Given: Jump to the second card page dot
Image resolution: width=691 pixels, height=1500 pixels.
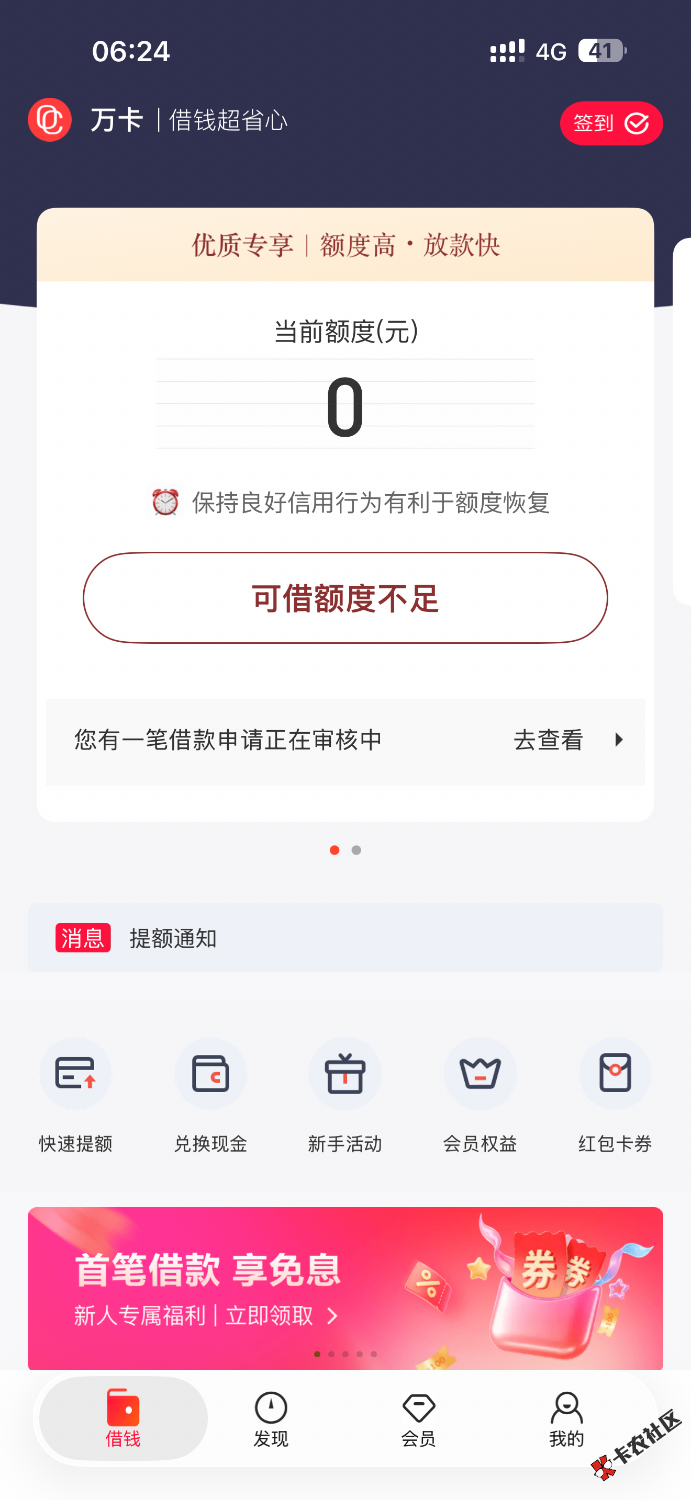Looking at the screenshot, I should 356,850.
